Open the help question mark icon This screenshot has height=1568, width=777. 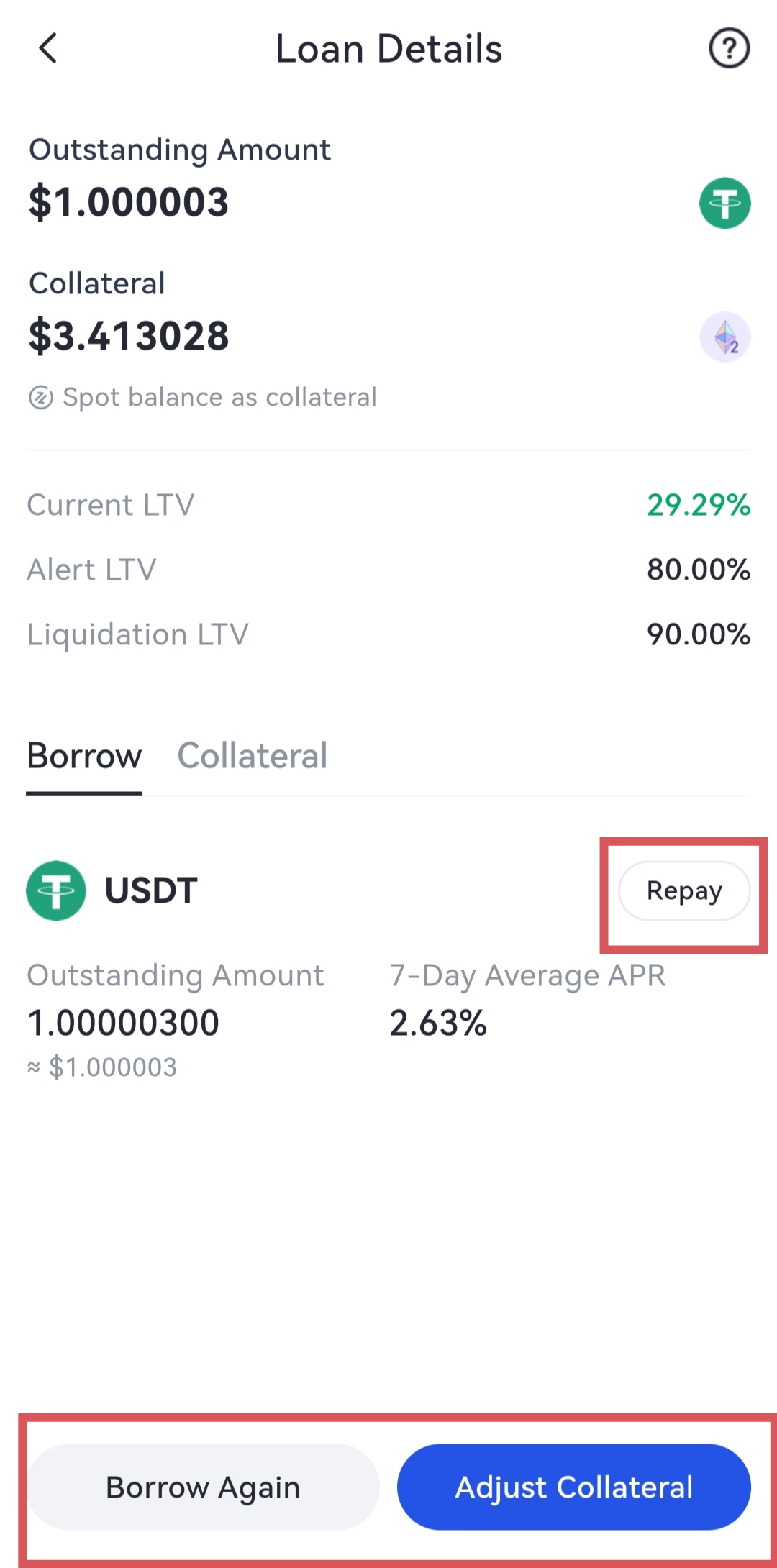[x=729, y=49]
